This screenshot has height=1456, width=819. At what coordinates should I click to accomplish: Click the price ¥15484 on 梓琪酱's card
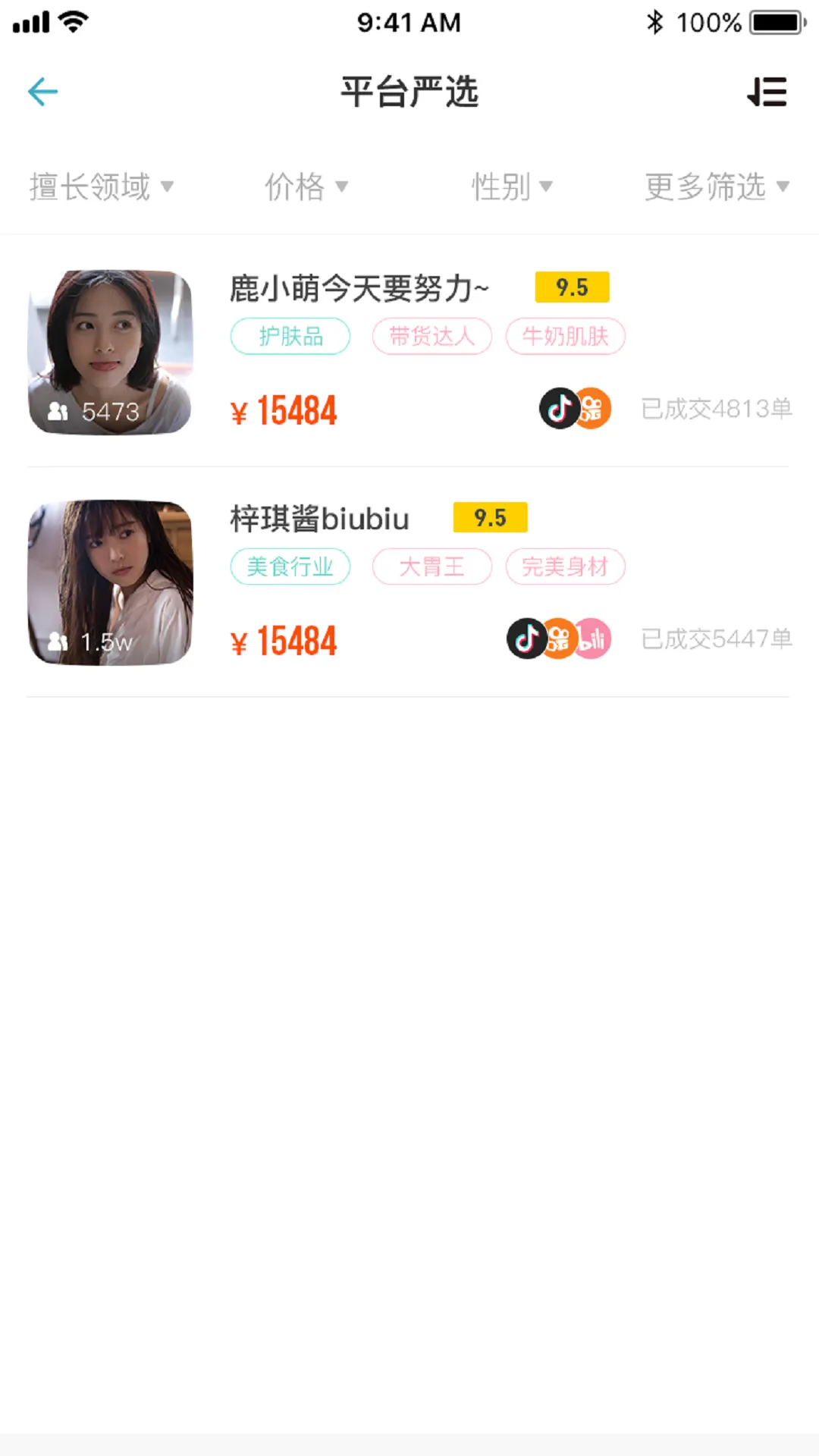click(x=284, y=640)
